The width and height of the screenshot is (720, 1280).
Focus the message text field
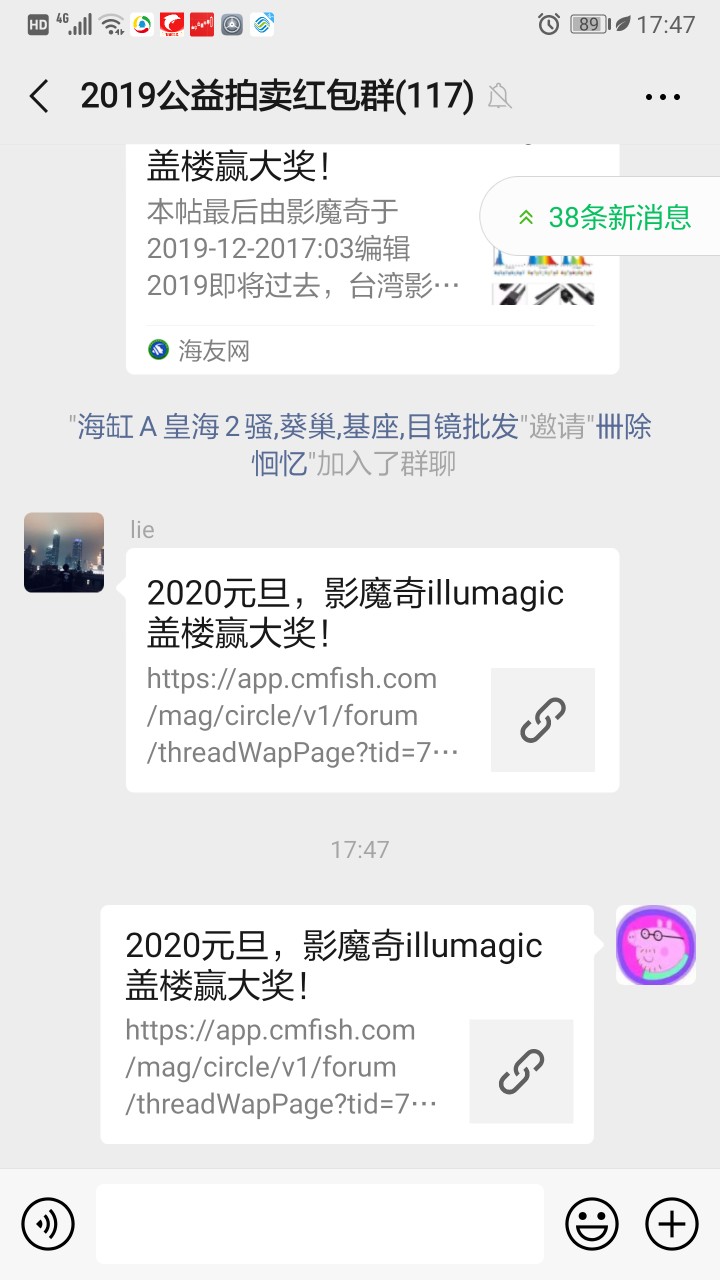320,1223
